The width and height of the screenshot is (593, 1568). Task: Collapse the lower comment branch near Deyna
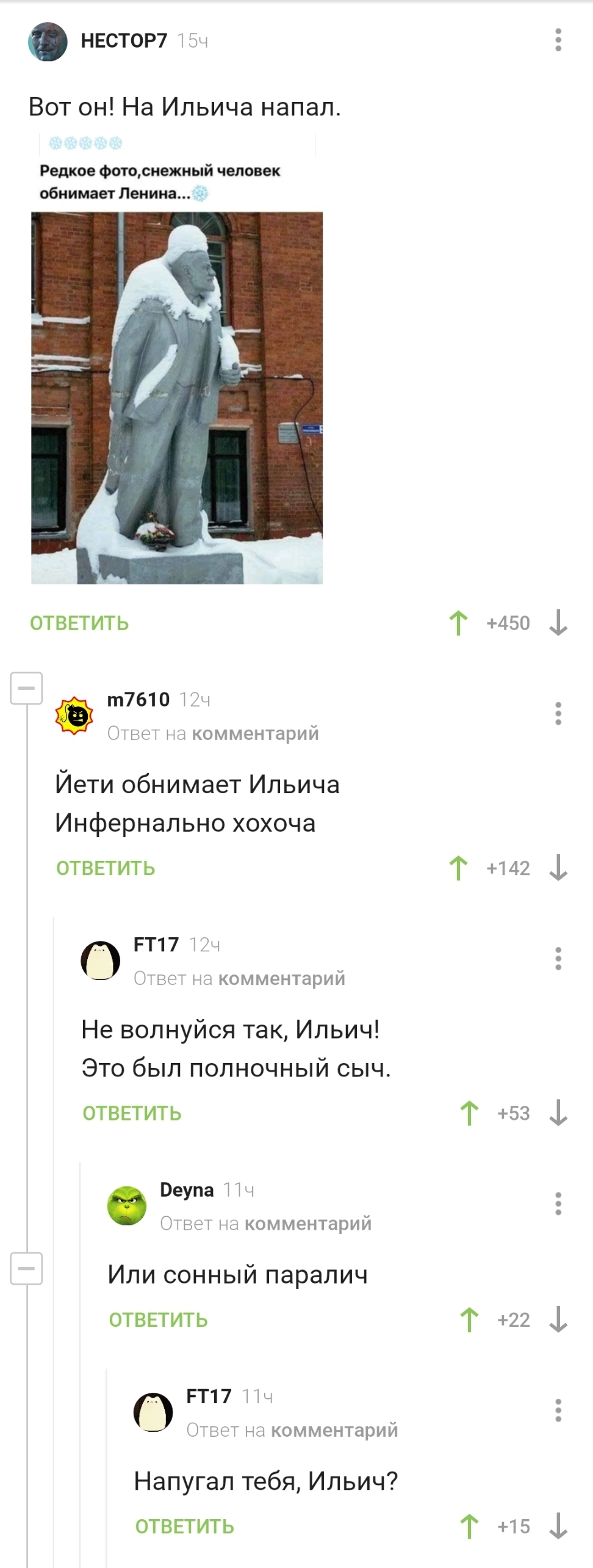pos(26,1269)
